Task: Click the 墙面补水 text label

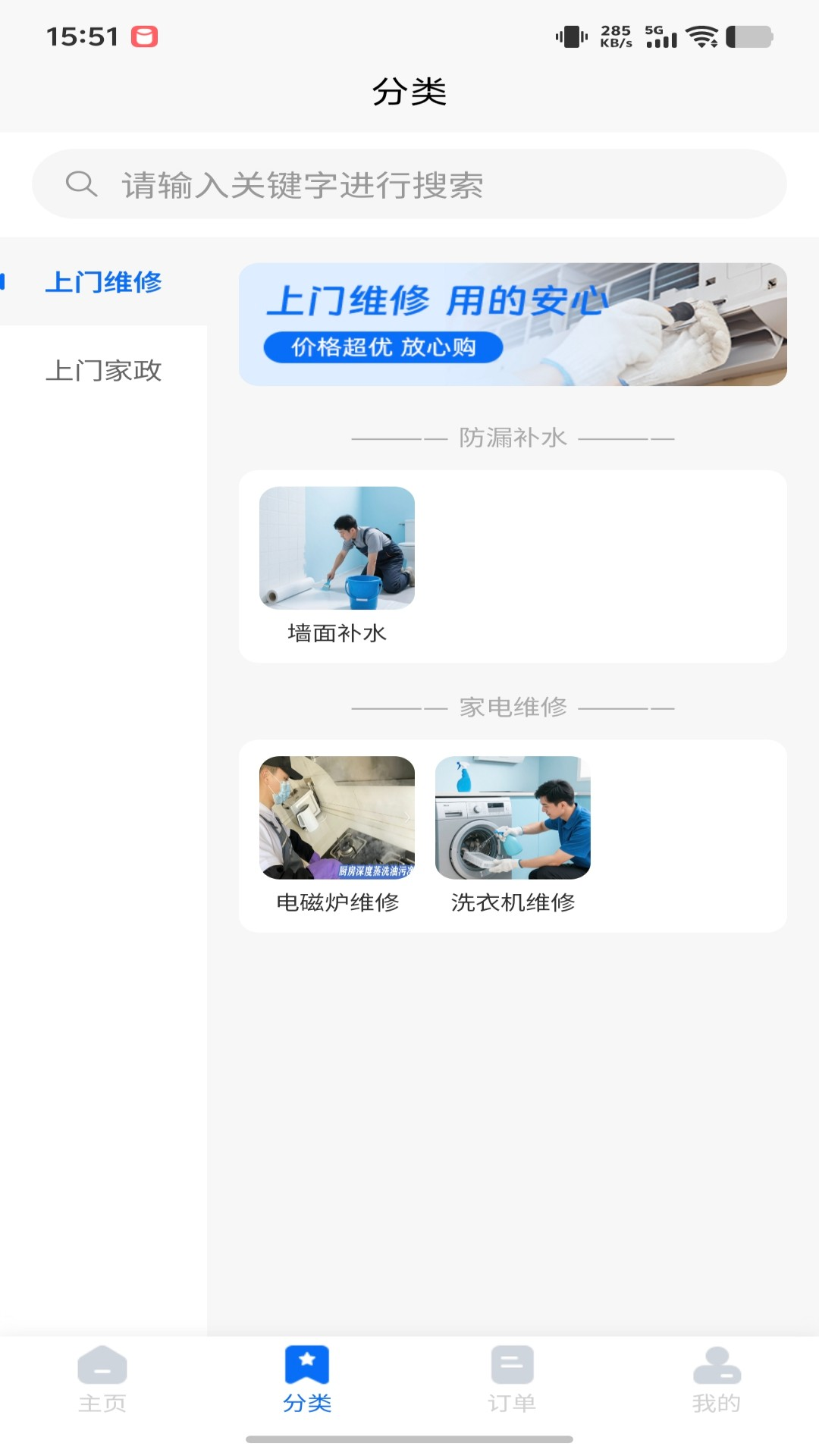Action: click(337, 632)
